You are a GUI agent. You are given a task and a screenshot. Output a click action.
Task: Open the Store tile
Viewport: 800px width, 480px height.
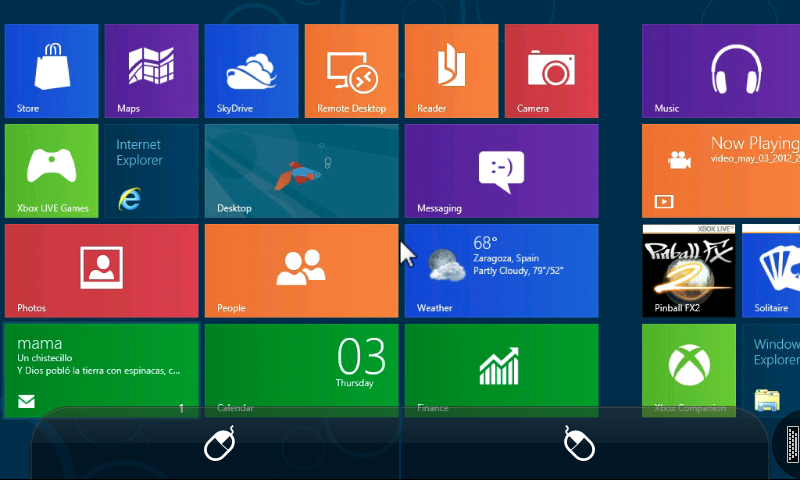point(51,71)
